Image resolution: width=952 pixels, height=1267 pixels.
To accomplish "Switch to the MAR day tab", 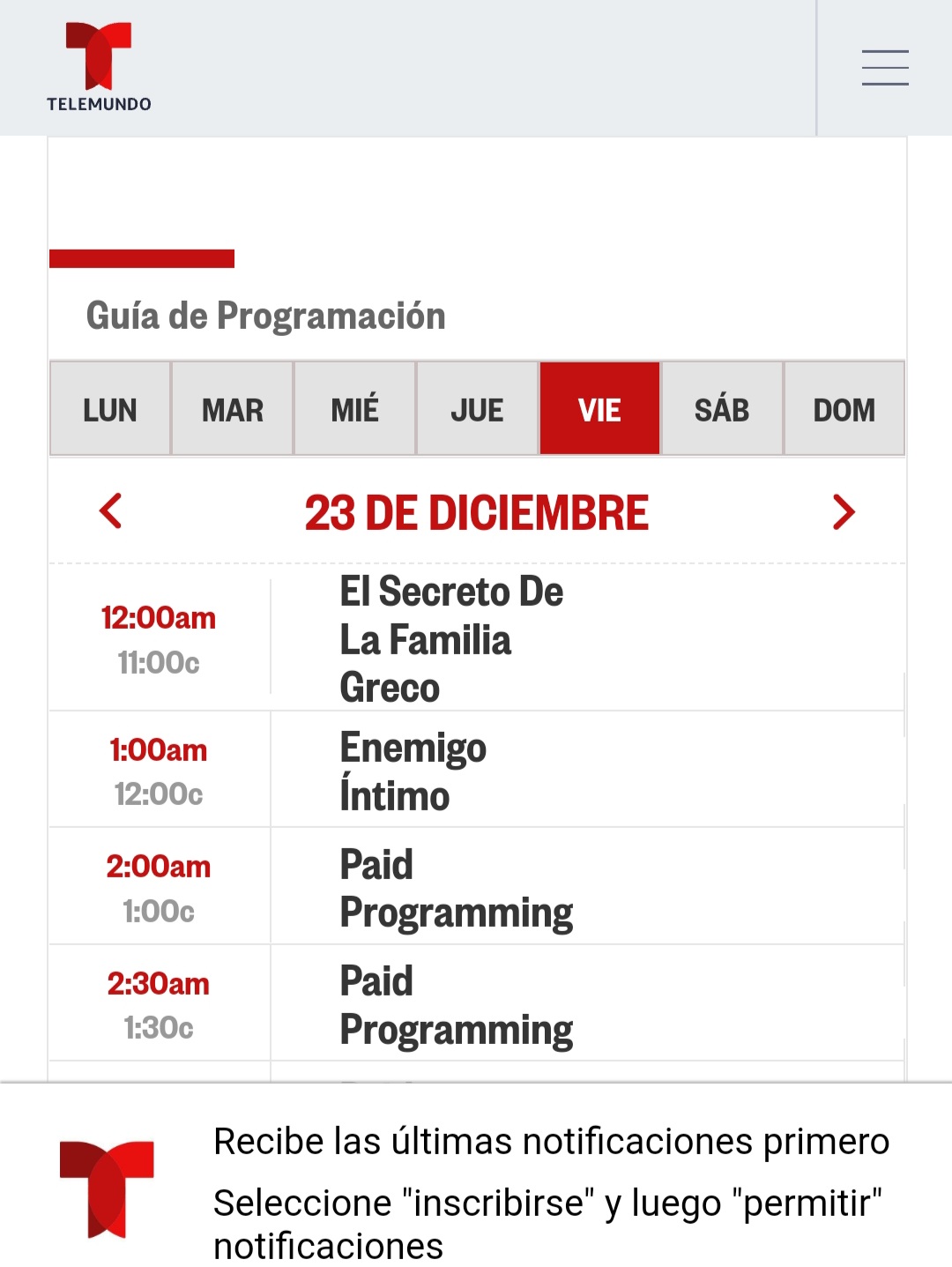I will [233, 409].
